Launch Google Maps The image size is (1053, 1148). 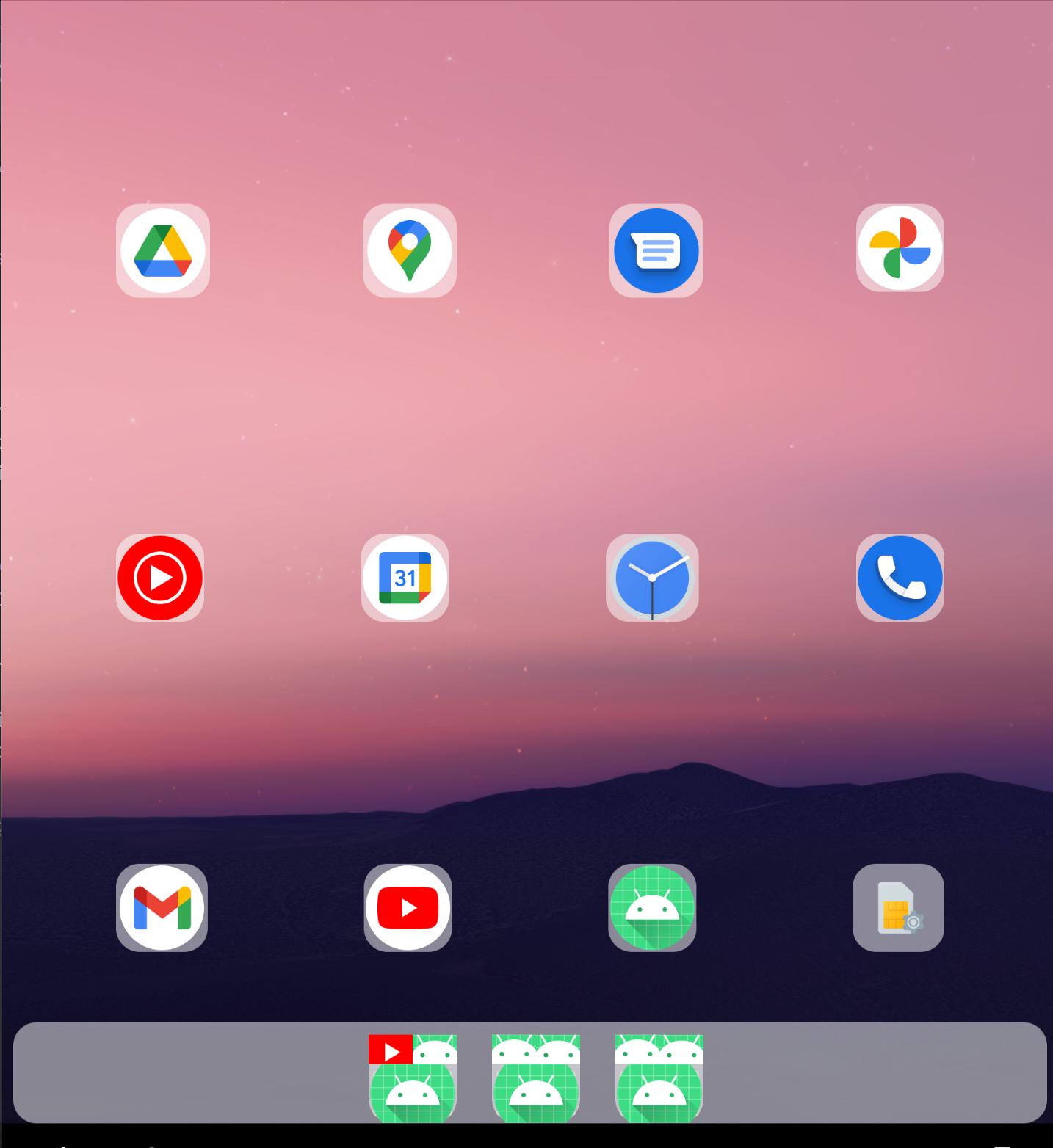pos(410,250)
